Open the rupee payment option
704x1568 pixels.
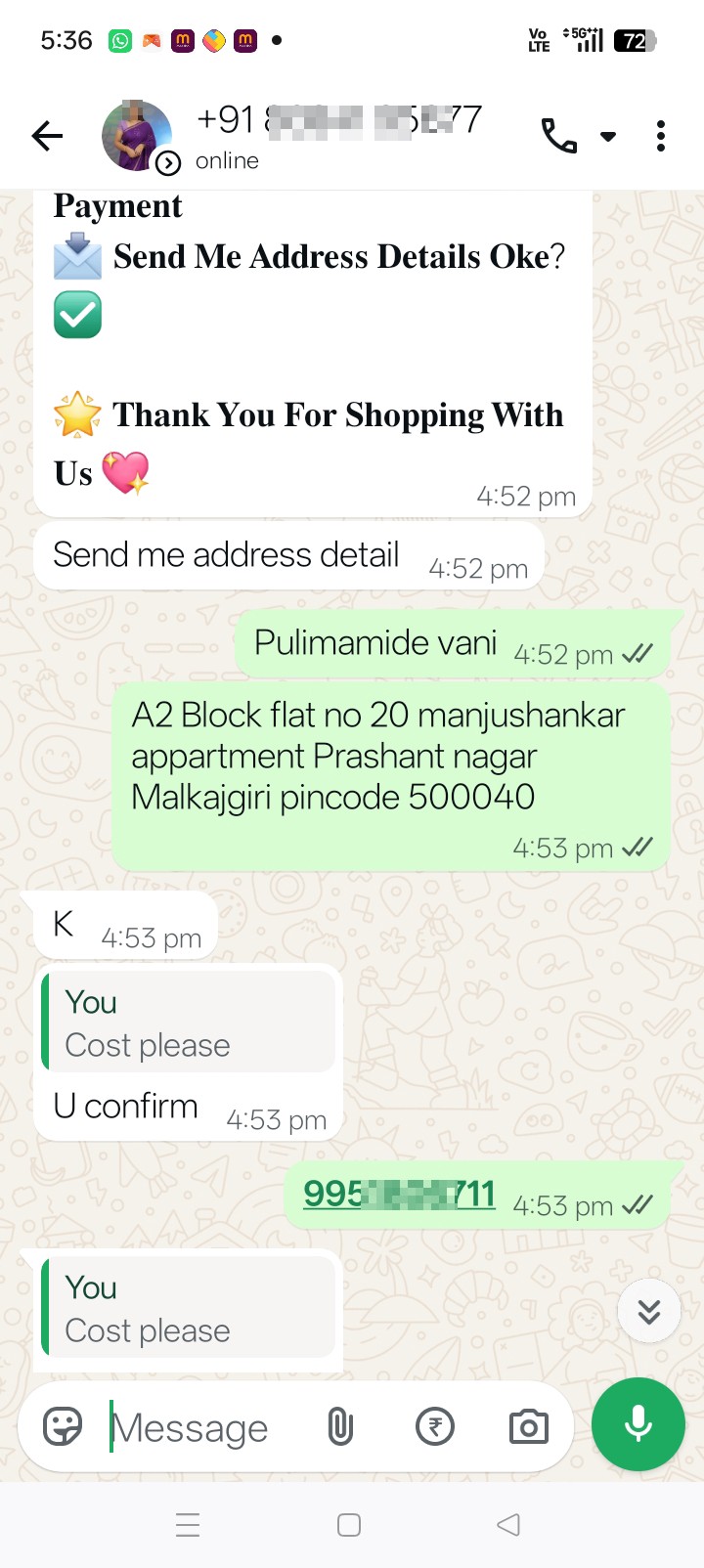coord(435,1427)
